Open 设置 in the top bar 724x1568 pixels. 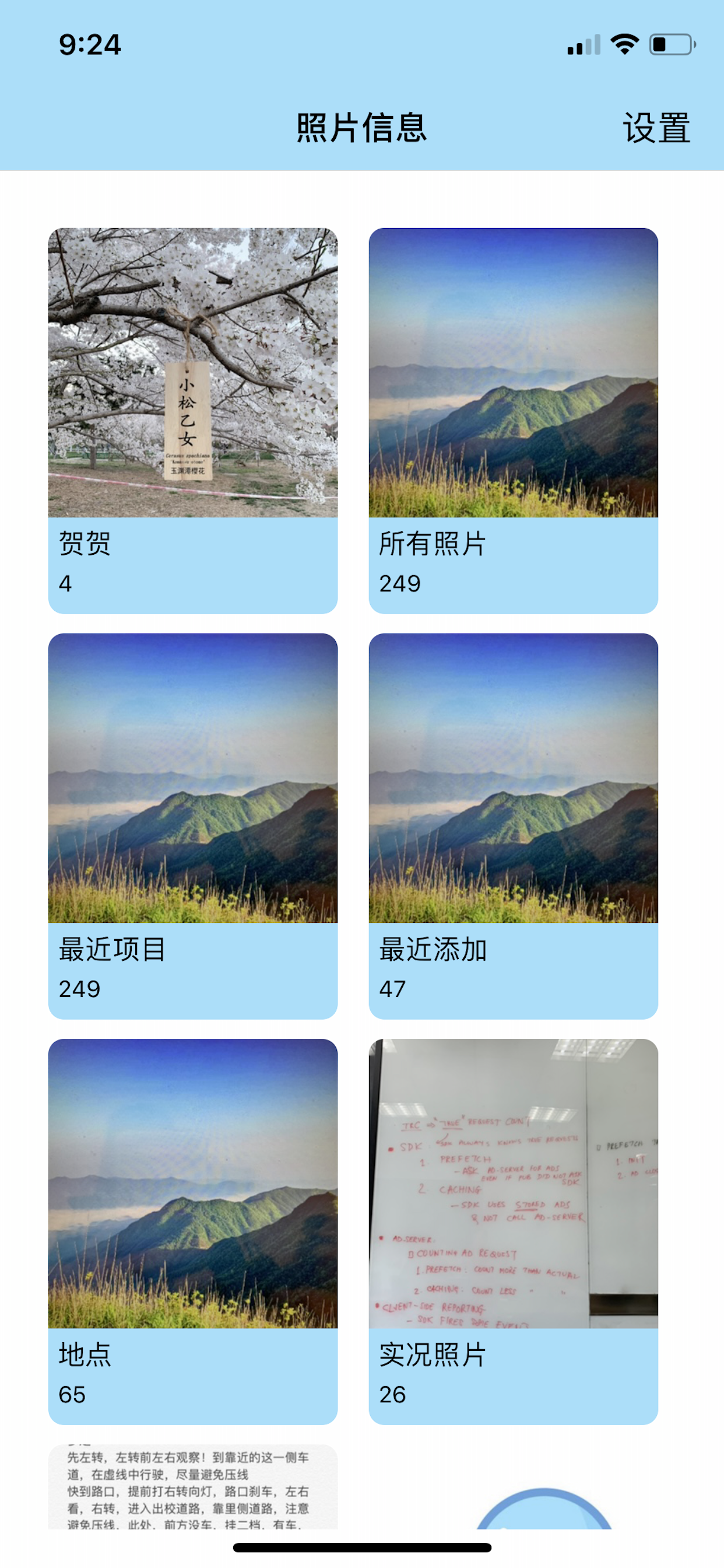click(656, 128)
